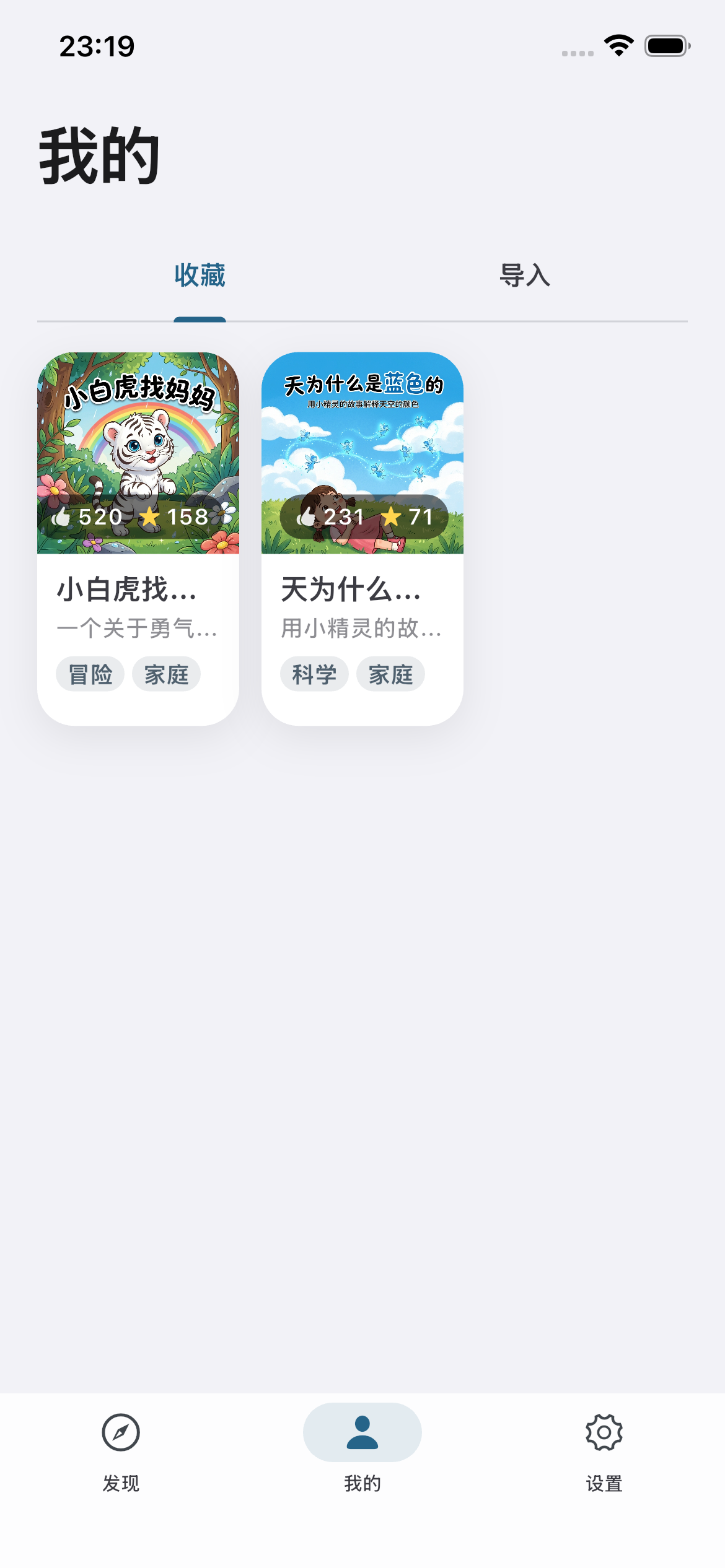Image resolution: width=725 pixels, height=1568 pixels.
Task: Tap the thumbs-up icon showing 231 on the sky card
Action: pyautogui.click(x=307, y=516)
